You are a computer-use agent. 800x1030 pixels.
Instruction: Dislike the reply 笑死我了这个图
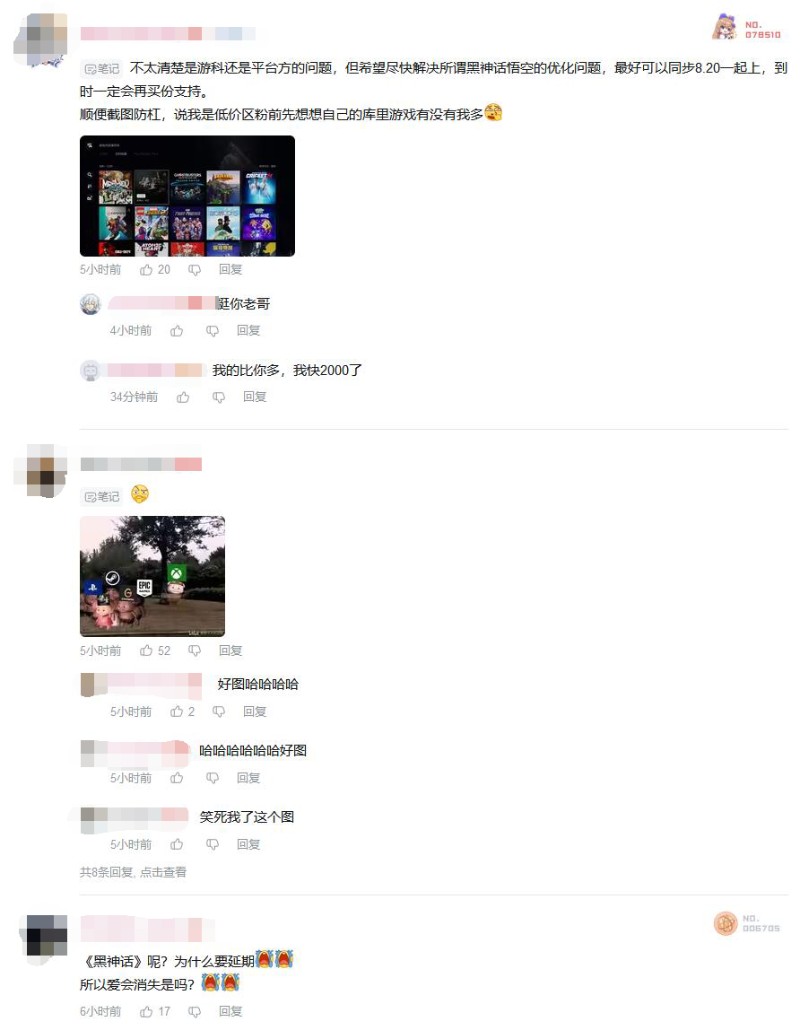pos(212,845)
